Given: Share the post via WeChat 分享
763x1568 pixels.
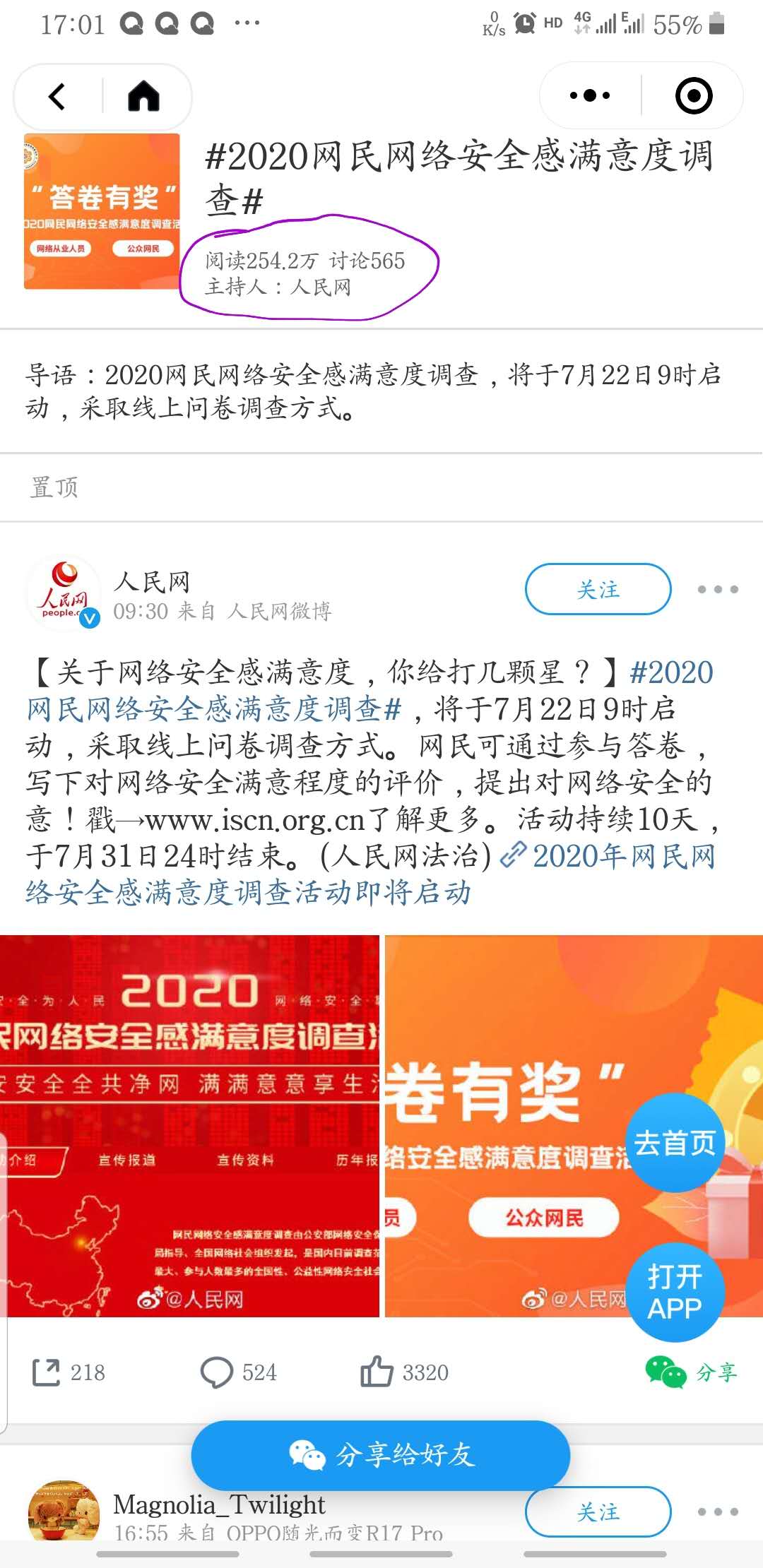Looking at the screenshot, I should coord(691,1372).
